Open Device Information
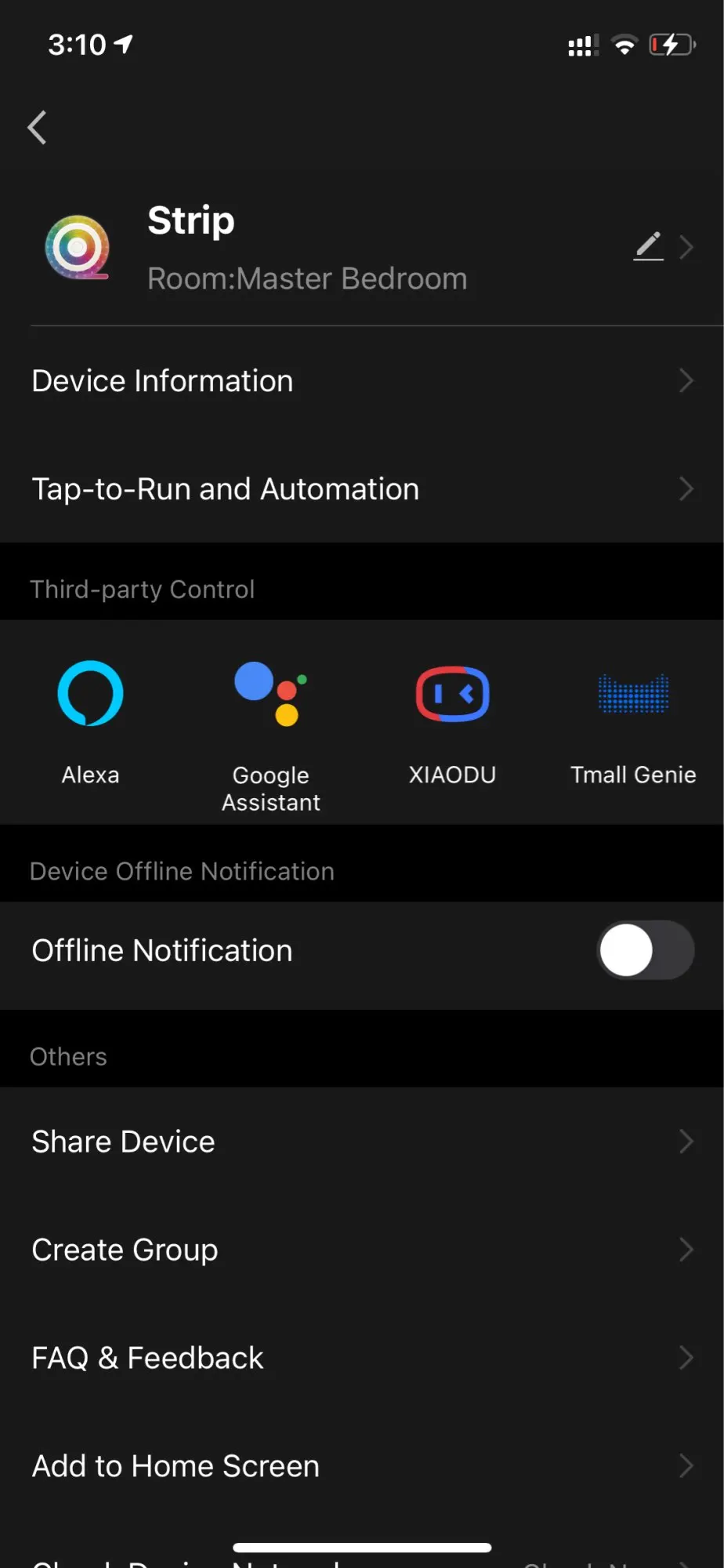Viewport: 724px width, 1568px height. (362, 381)
